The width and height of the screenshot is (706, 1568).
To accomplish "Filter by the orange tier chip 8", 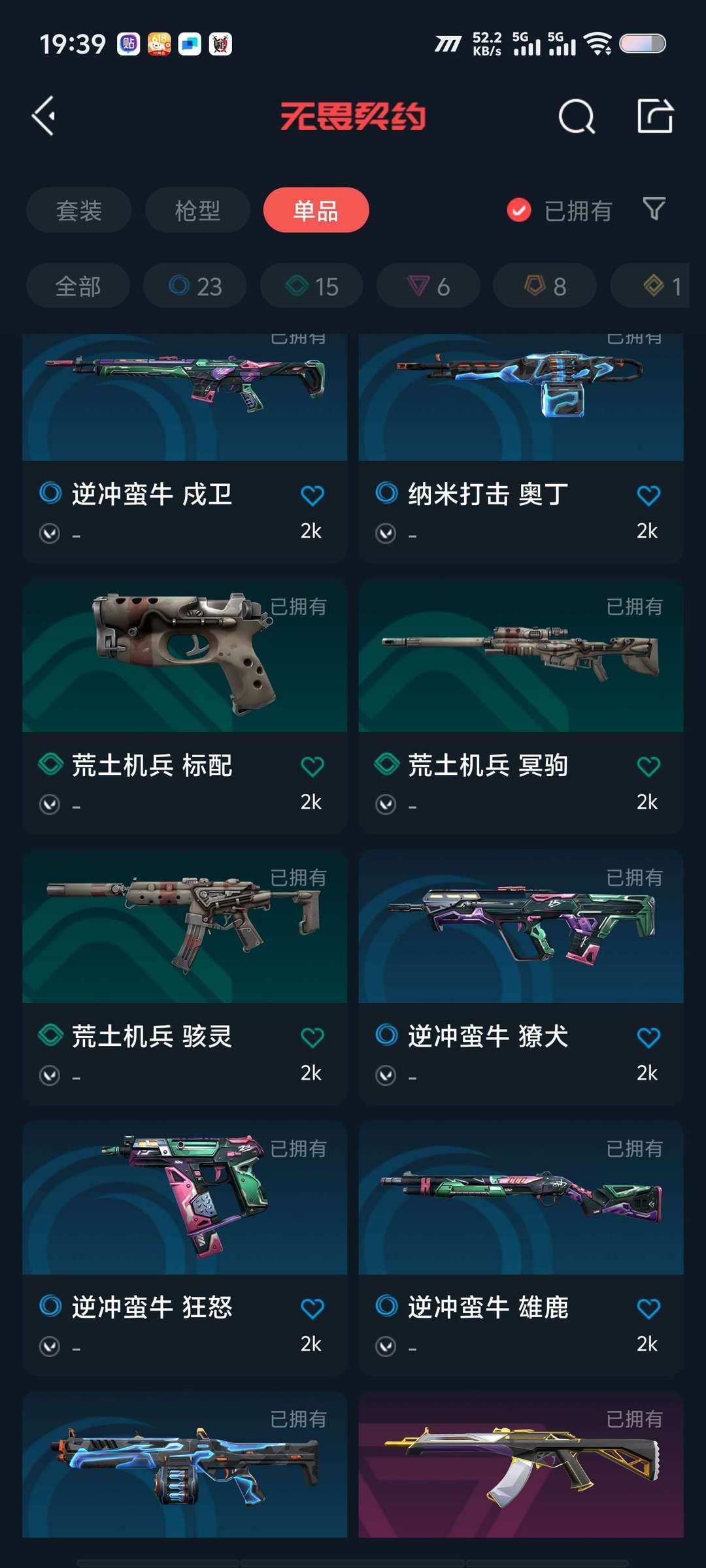I will click(x=545, y=286).
